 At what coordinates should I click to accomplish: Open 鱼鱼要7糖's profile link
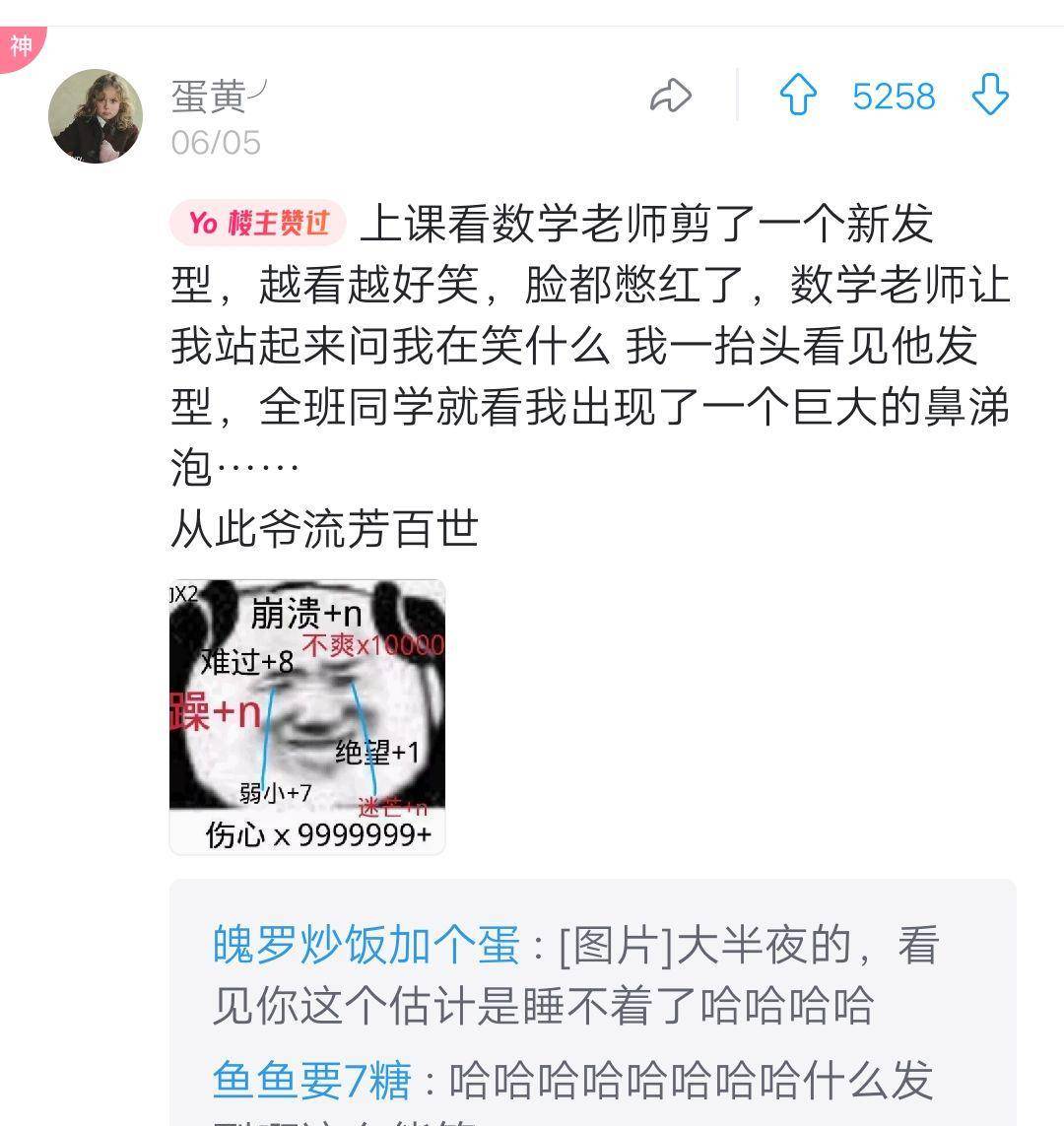coord(311,1081)
